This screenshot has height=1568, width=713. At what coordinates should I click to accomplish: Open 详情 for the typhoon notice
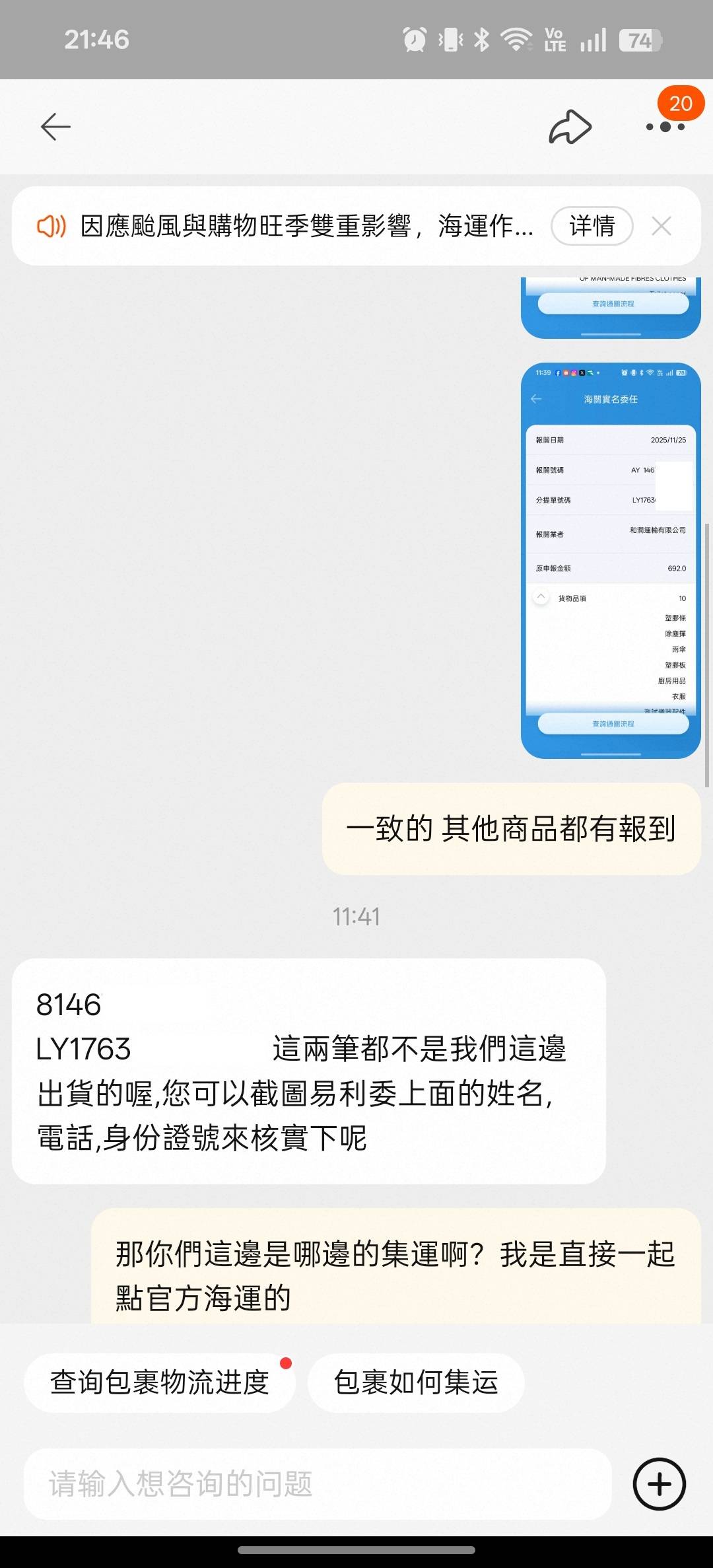(592, 226)
